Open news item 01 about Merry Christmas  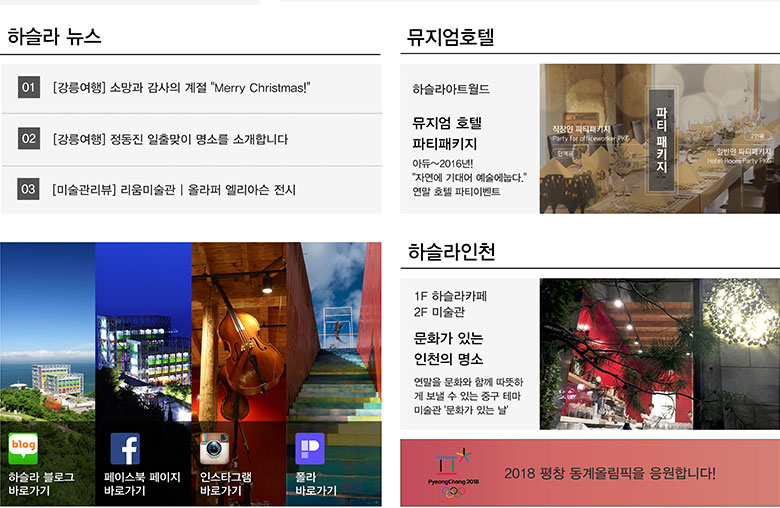point(180,88)
